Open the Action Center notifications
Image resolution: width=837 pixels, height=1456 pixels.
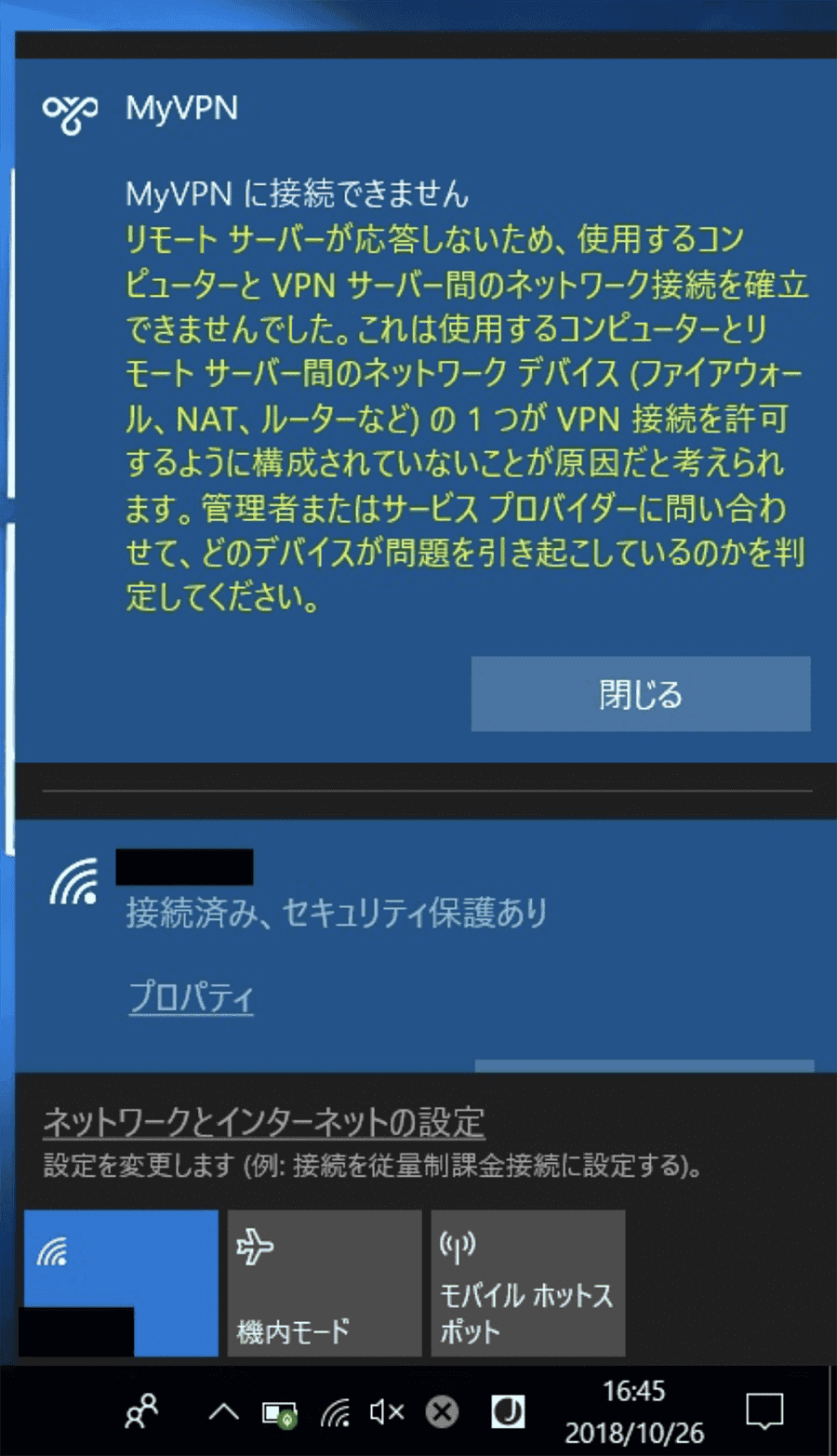click(x=764, y=1412)
